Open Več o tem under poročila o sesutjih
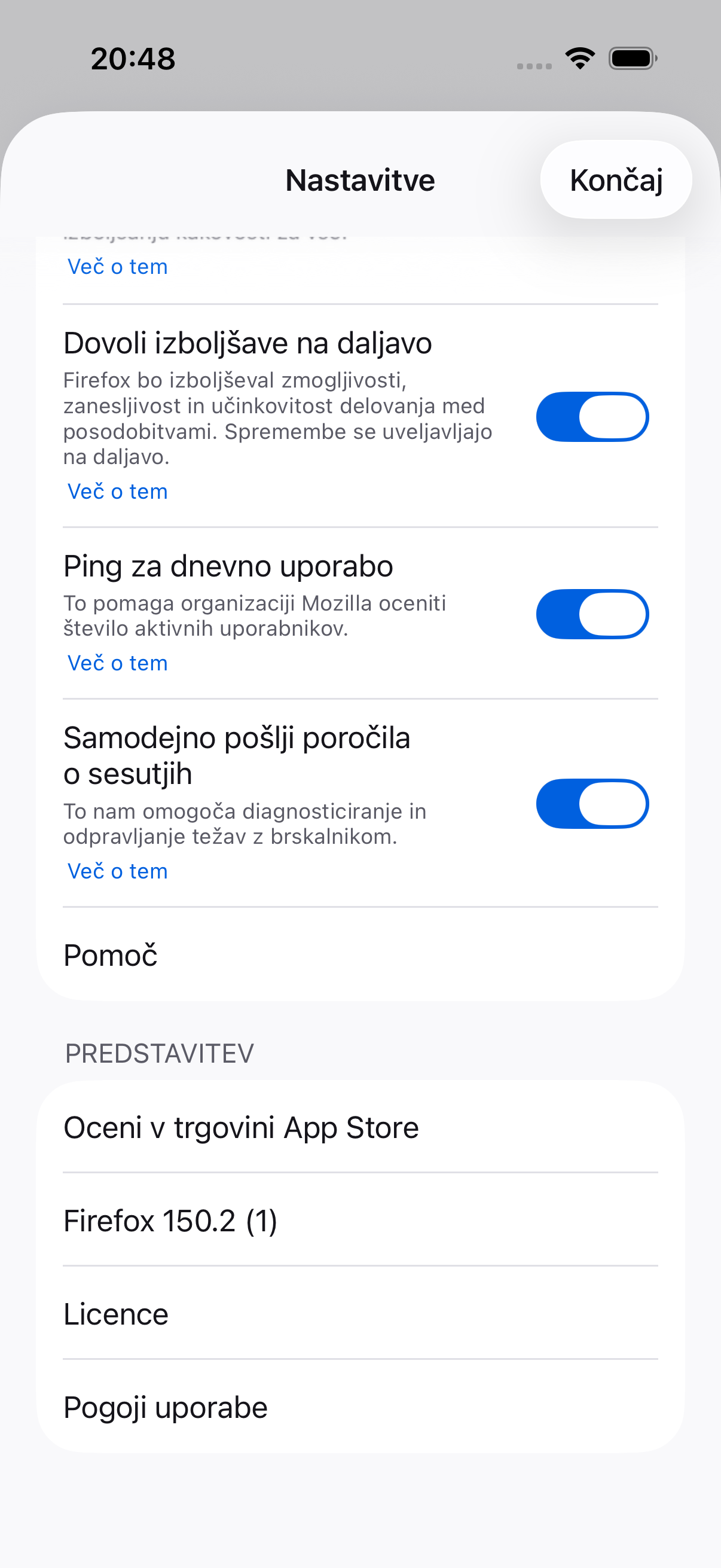The image size is (721, 1568). pos(117,871)
